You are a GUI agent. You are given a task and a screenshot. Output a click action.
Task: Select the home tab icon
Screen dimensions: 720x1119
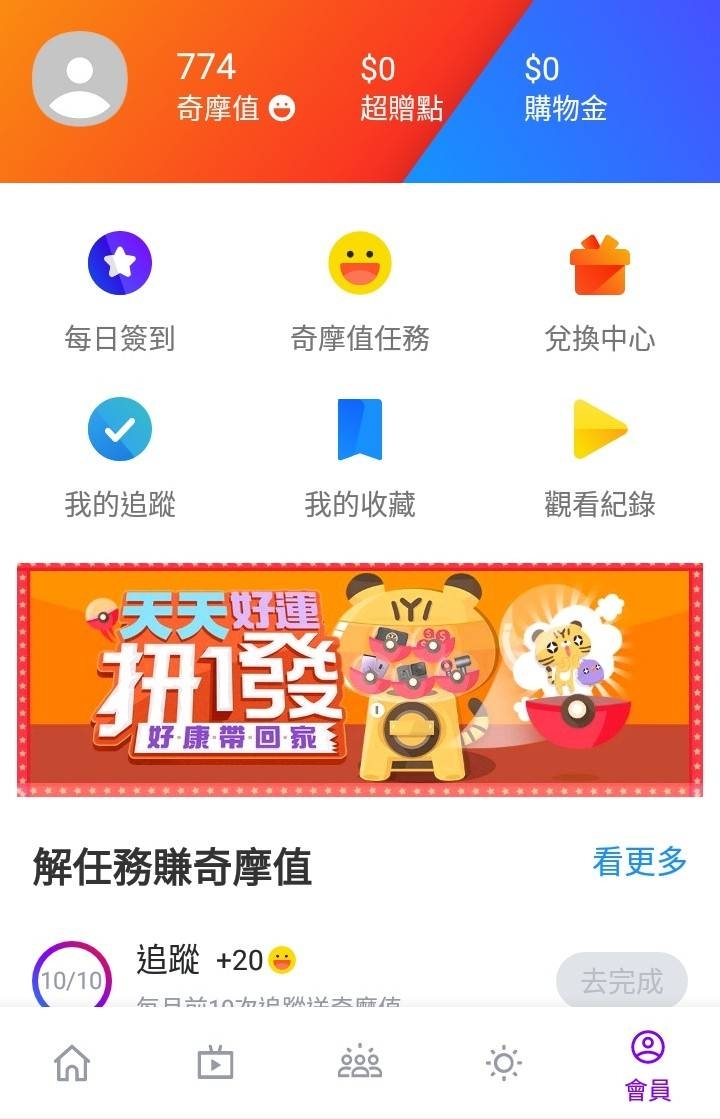click(x=72, y=1064)
